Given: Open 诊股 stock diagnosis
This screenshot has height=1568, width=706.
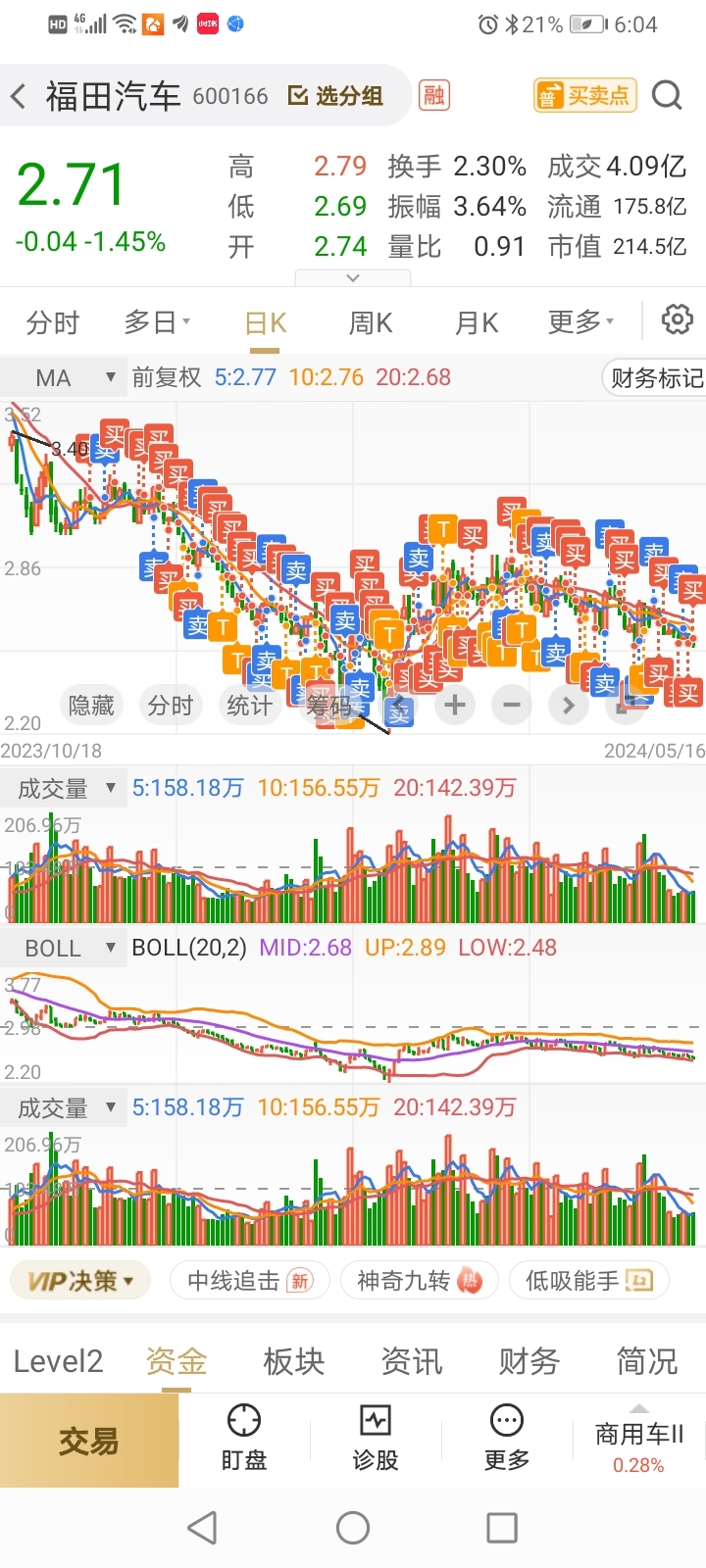Looking at the screenshot, I should [376, 1439].
